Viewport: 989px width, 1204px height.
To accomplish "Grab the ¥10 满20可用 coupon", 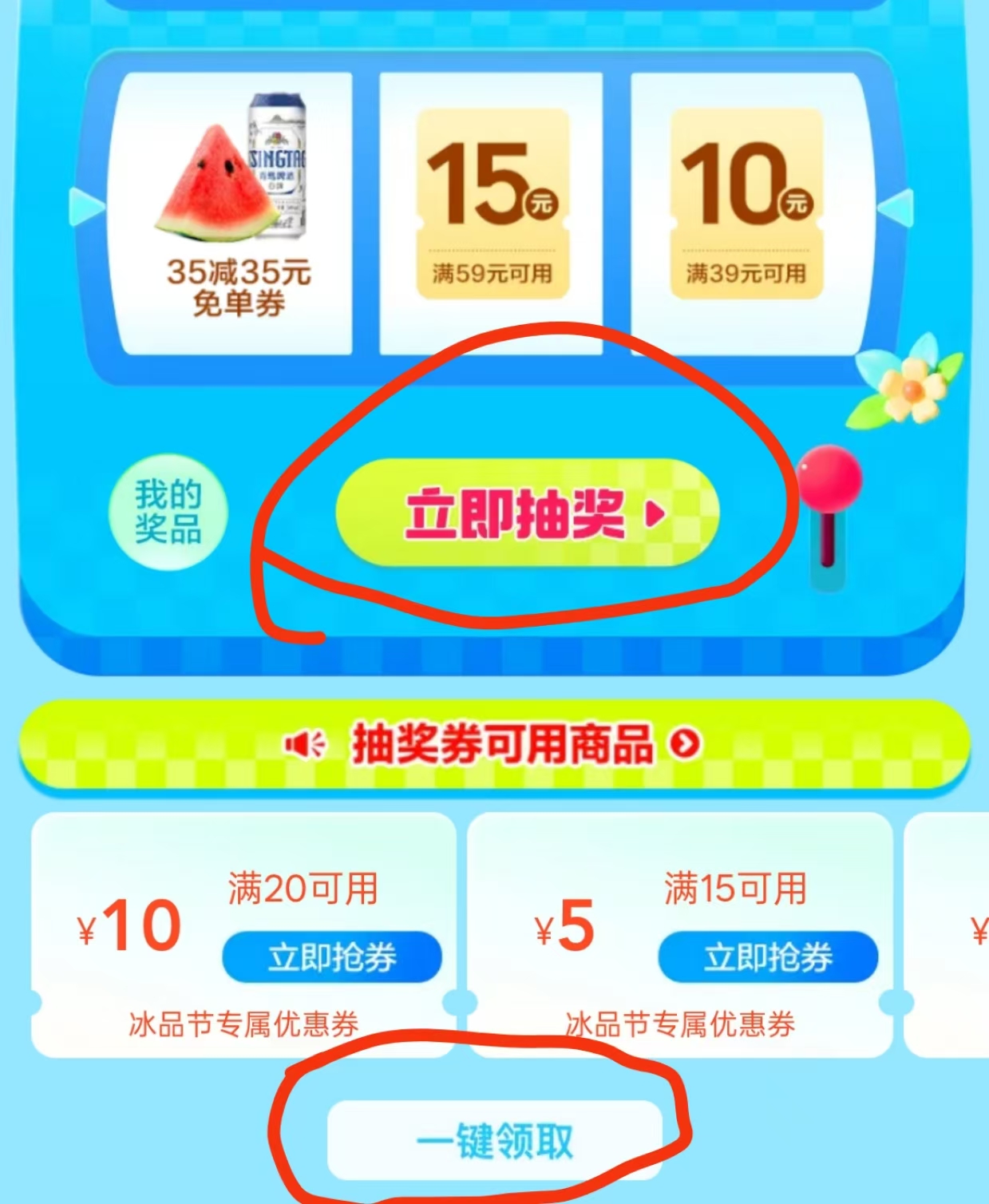I will tap(331, 956).
